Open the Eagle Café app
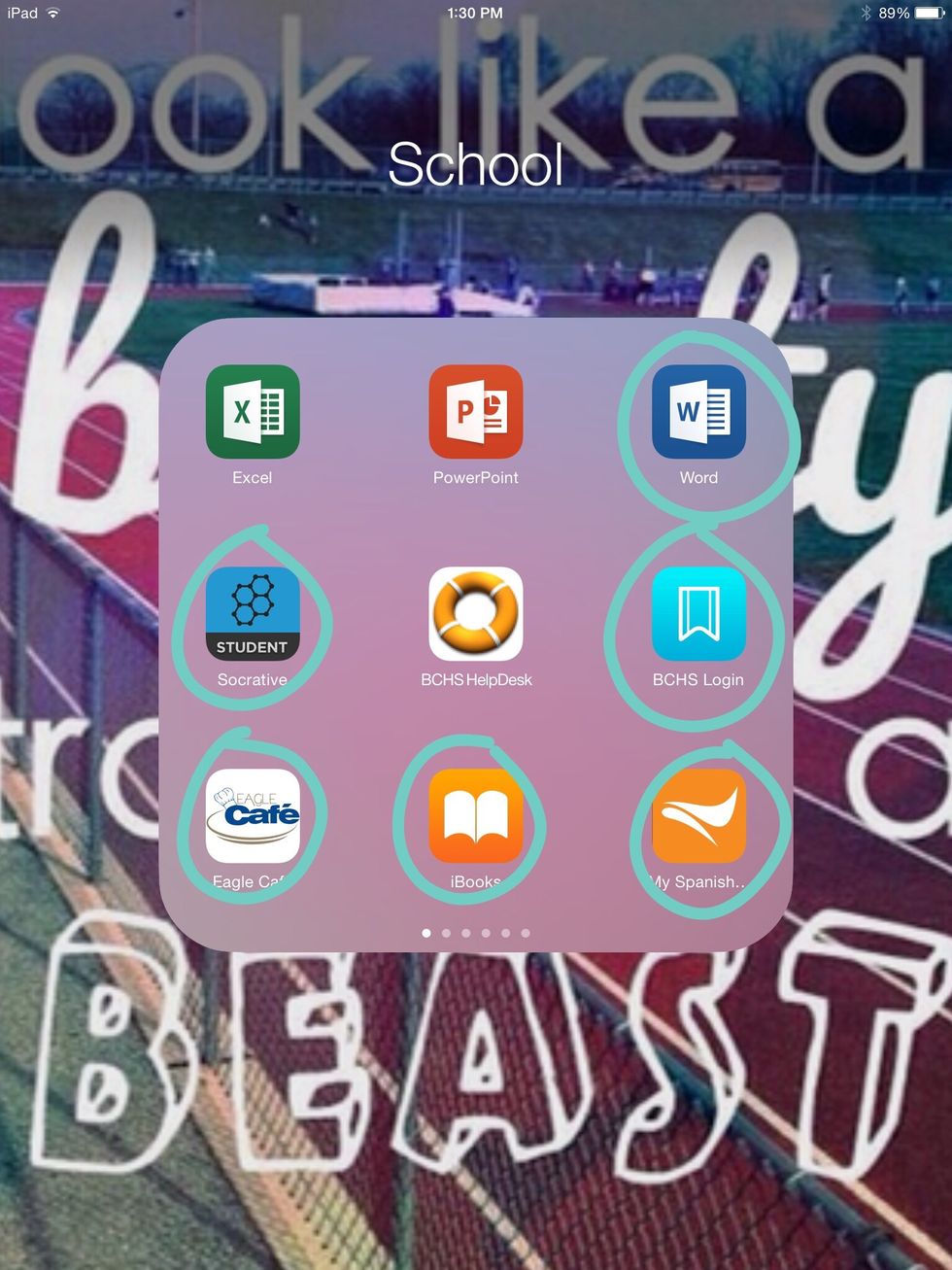This screenshot has height=1270, width=952. (x=252, y=816)
